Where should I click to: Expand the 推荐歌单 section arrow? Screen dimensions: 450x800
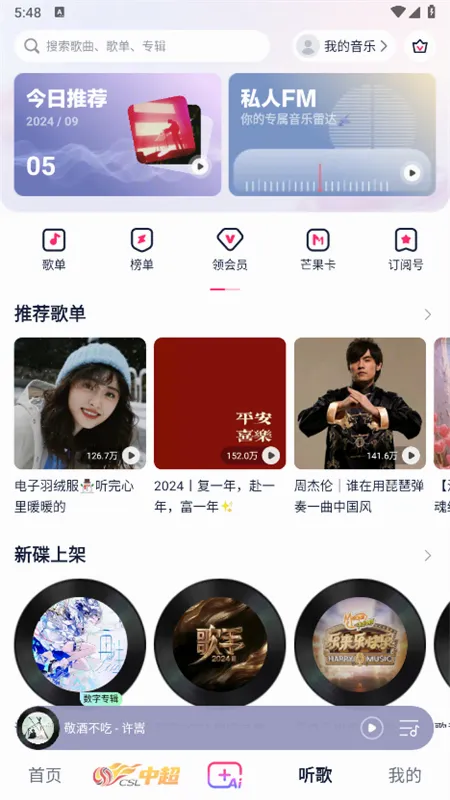tap(428, 314)
